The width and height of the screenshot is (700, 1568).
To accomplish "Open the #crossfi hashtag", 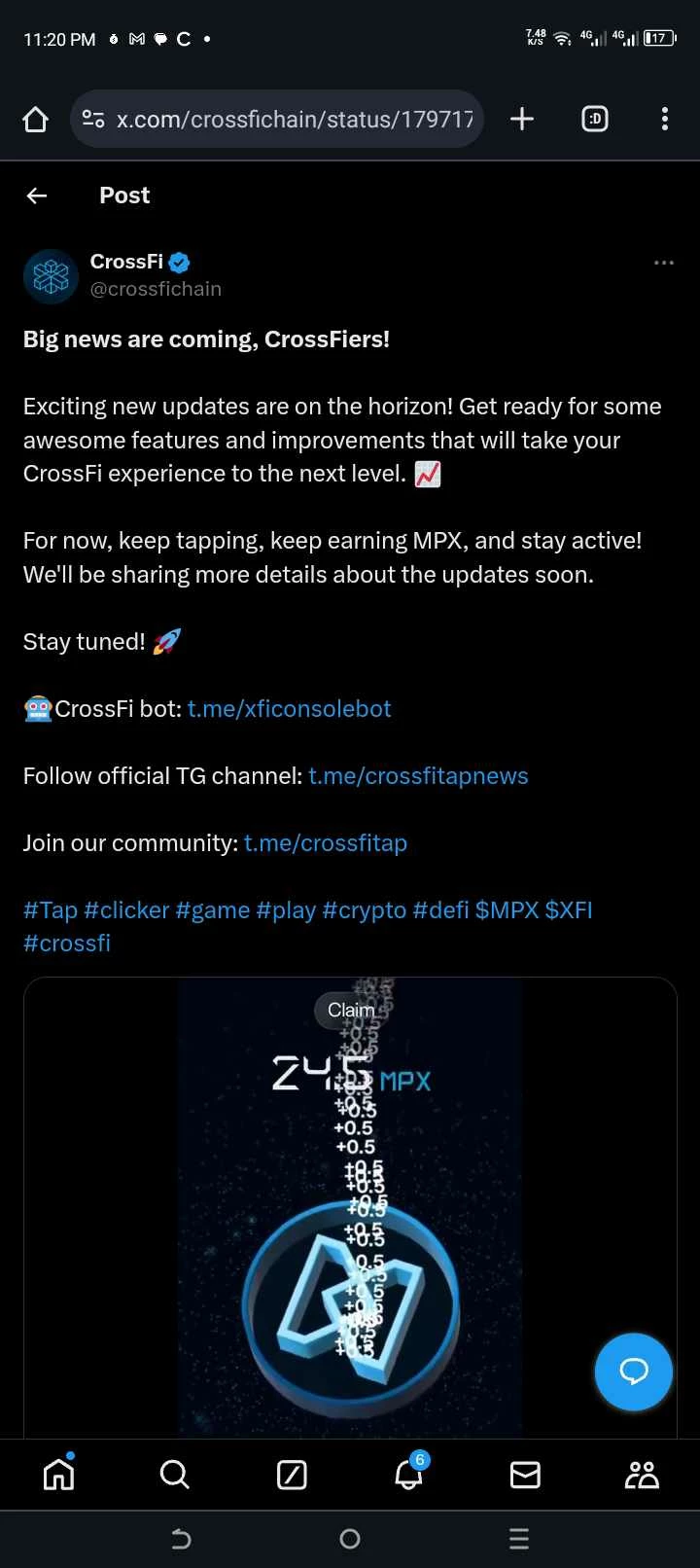I will [67, 944].
